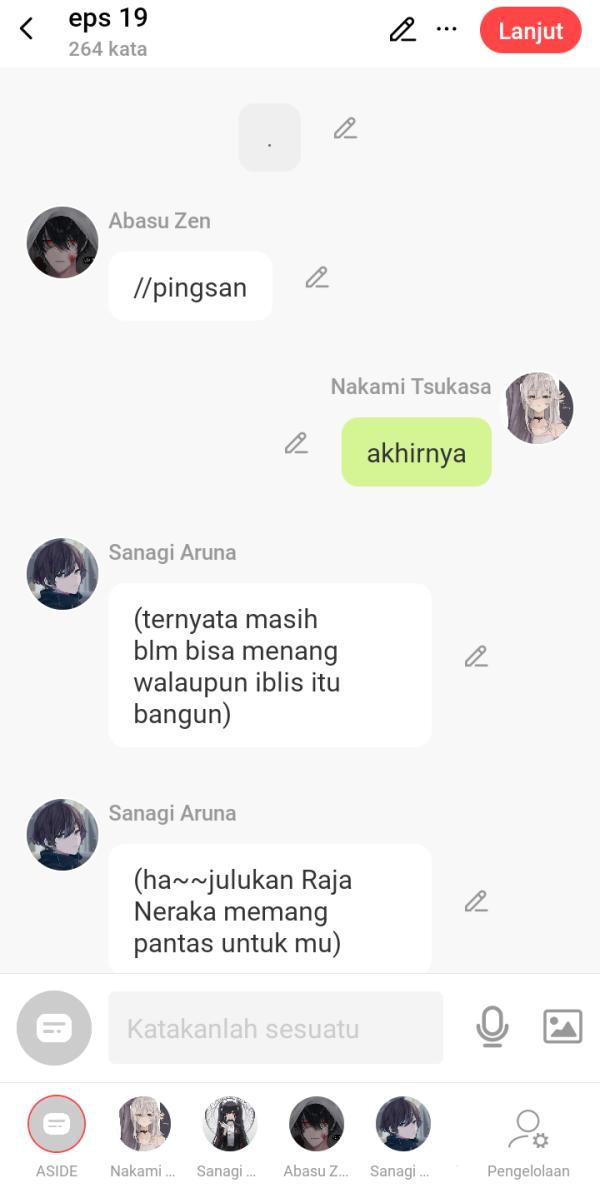This screenshot has height=1188, width=600.
Task: Edit the episode title with the top pencil
Action: pos(402,30)
